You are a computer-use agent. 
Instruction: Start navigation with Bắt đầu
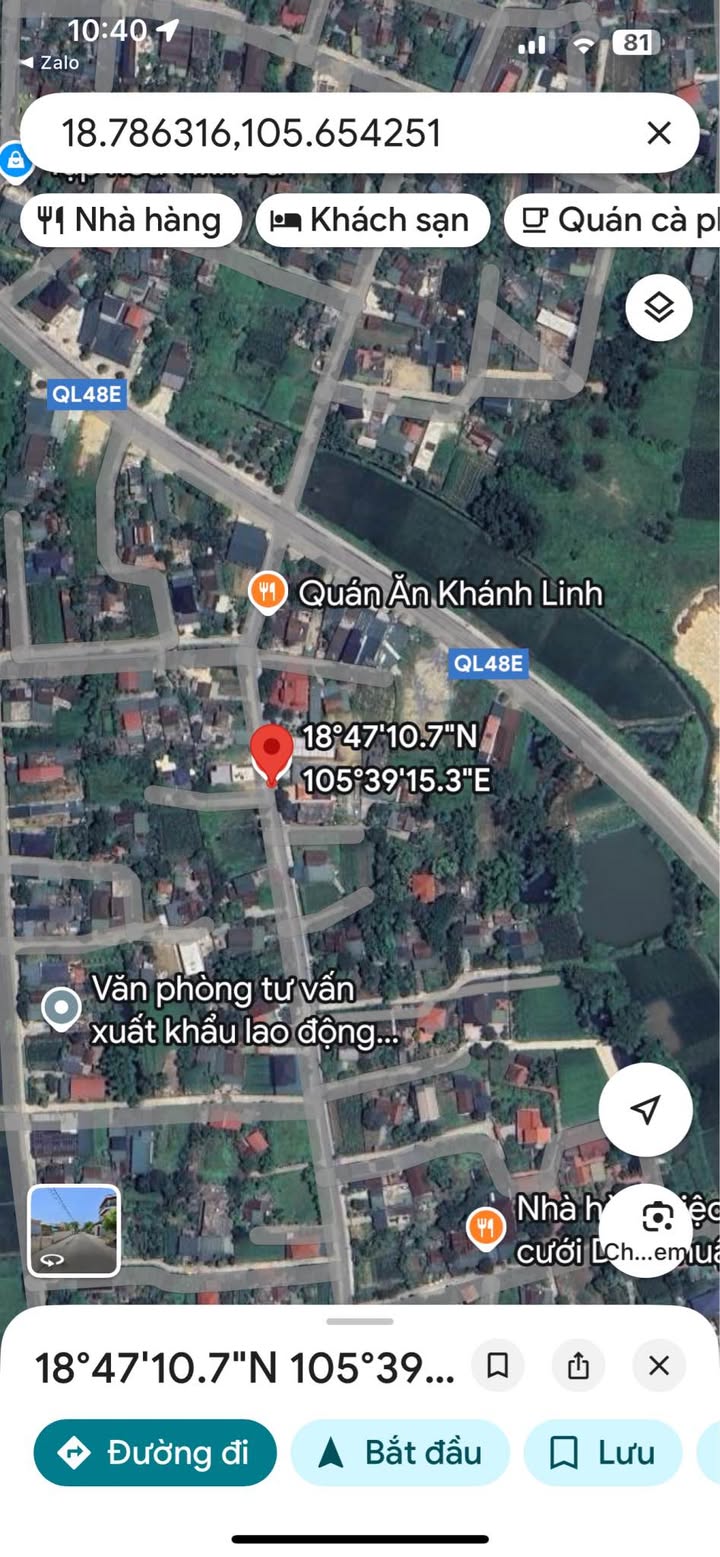point(400,1452)
